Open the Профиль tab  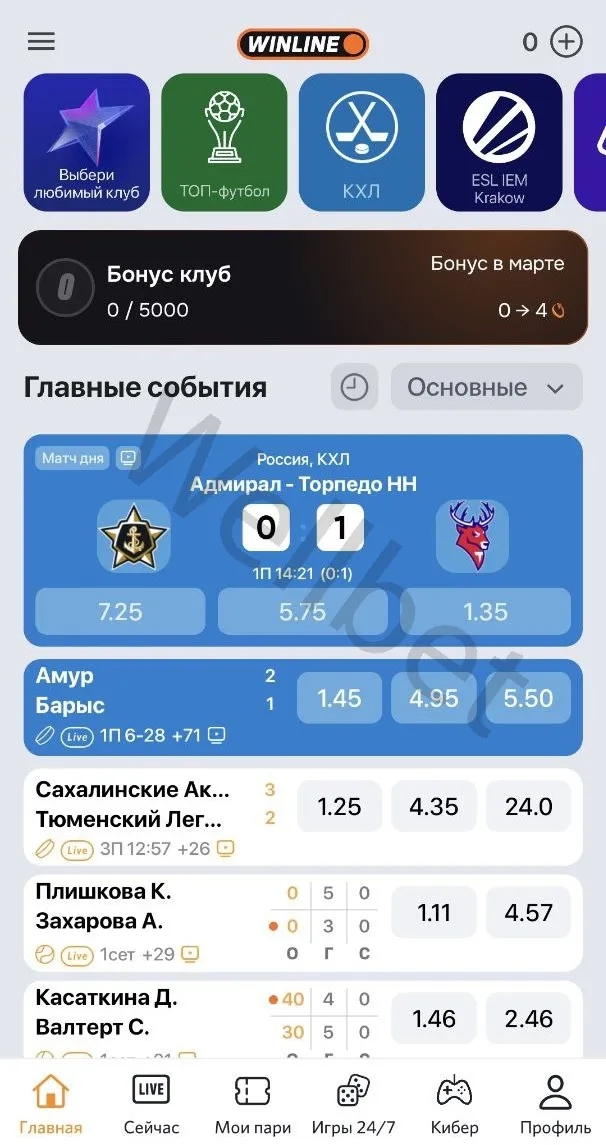tap(555, 1102)
